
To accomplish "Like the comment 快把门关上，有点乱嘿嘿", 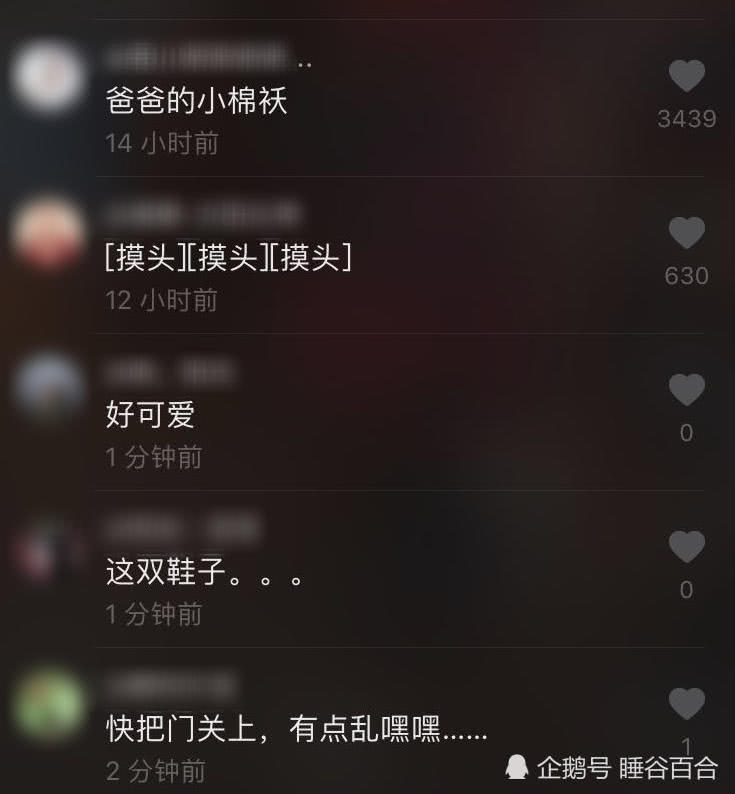I will click(686, 704).
